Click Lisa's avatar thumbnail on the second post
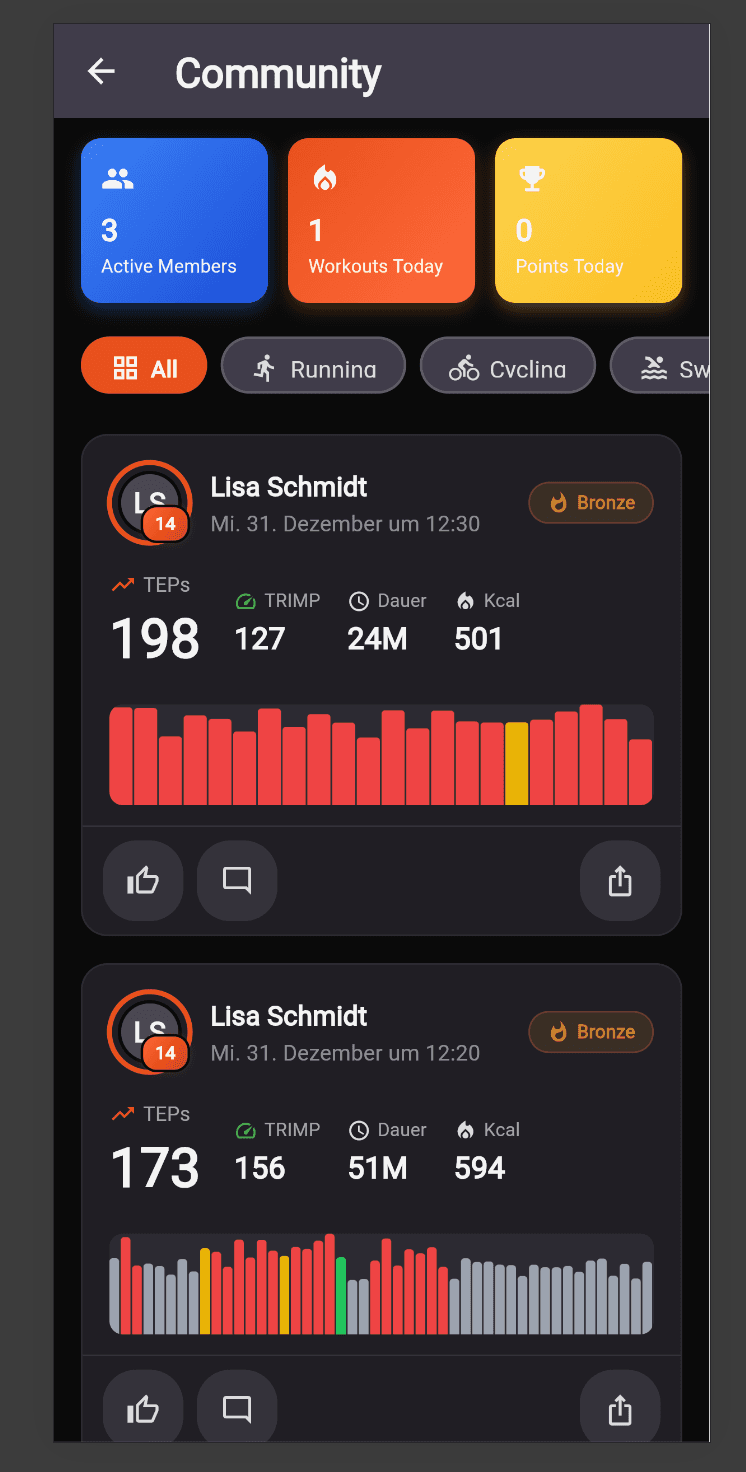 148,1030
